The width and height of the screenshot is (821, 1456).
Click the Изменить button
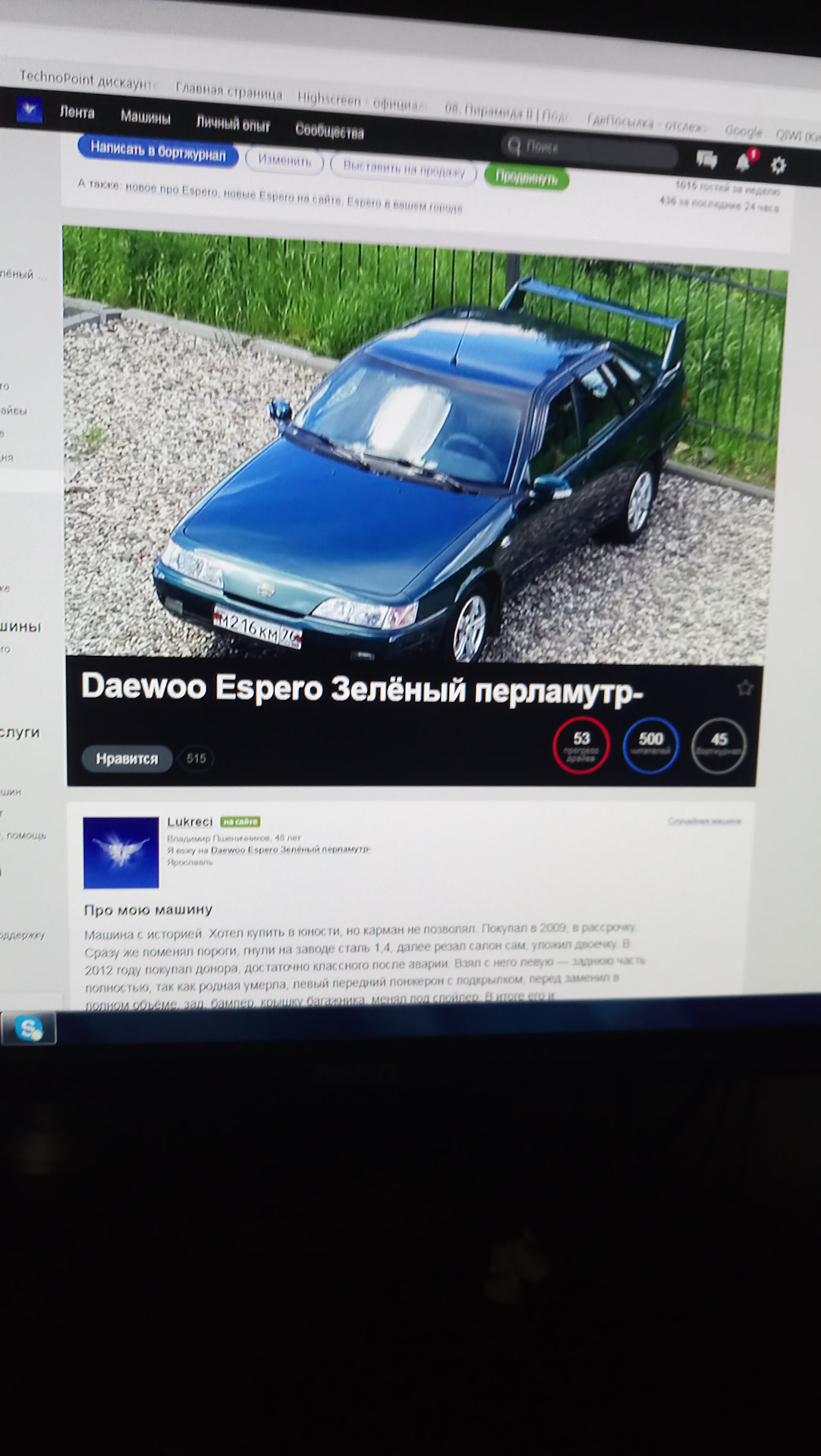click(x=285, y=161)
